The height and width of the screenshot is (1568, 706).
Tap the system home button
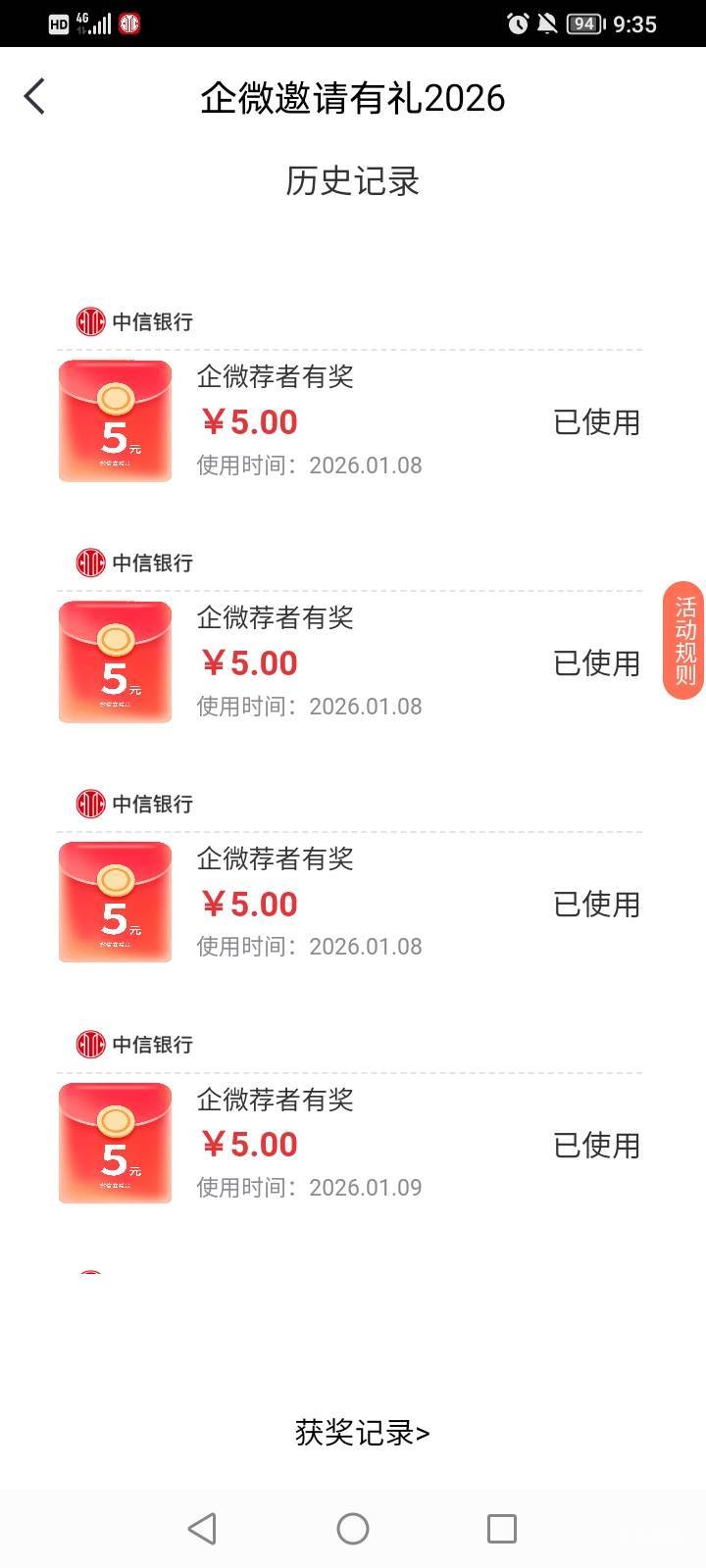coord(353,1529)
